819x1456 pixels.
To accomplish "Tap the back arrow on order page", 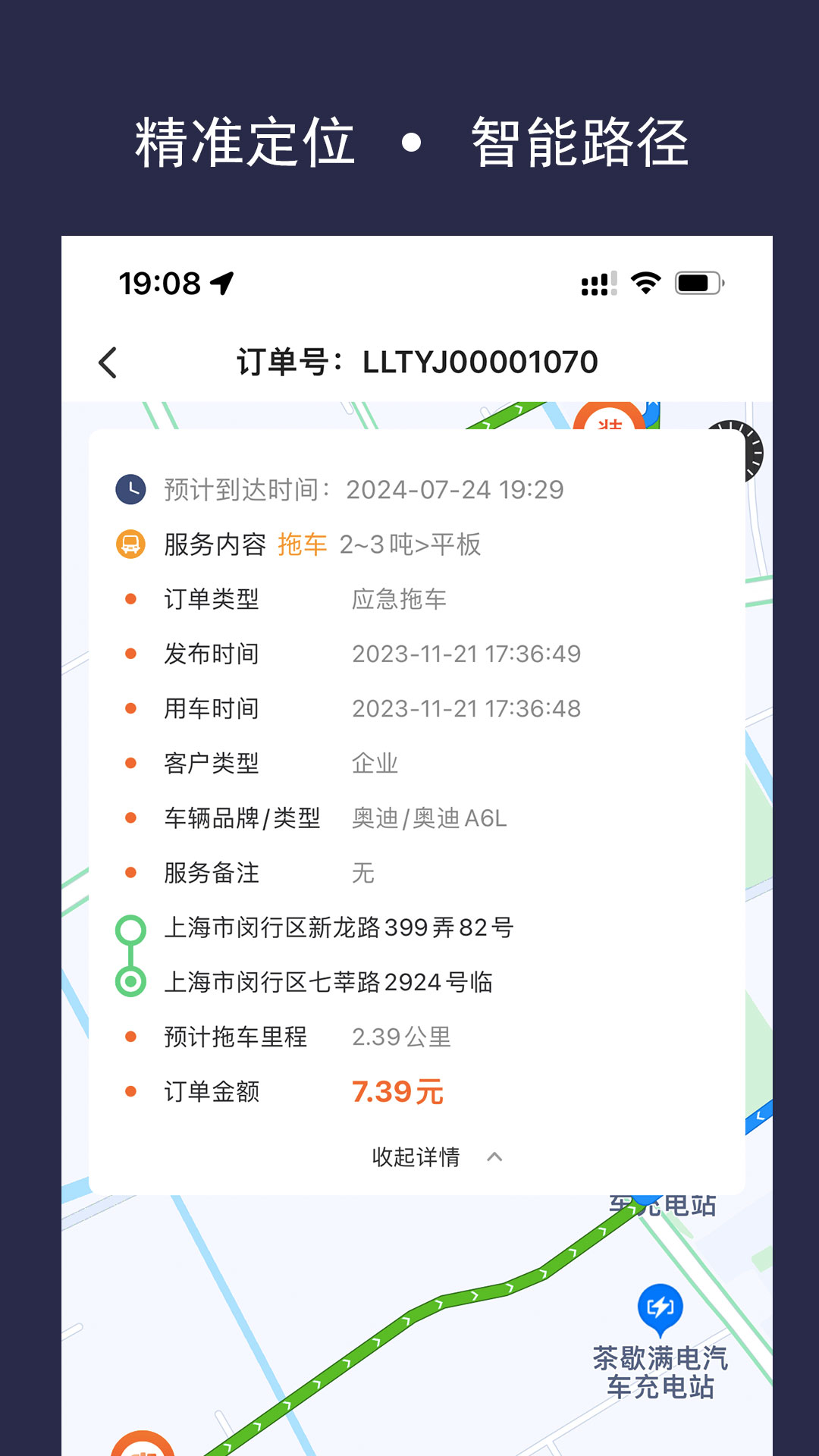I will [108, 362].
